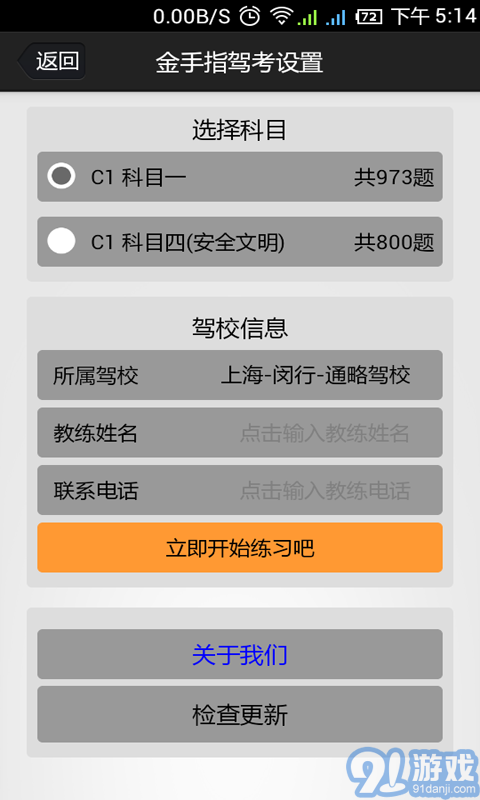Tap the 教练姓名 input field
The width and height of the screenshot is (480, 800).
240,433
